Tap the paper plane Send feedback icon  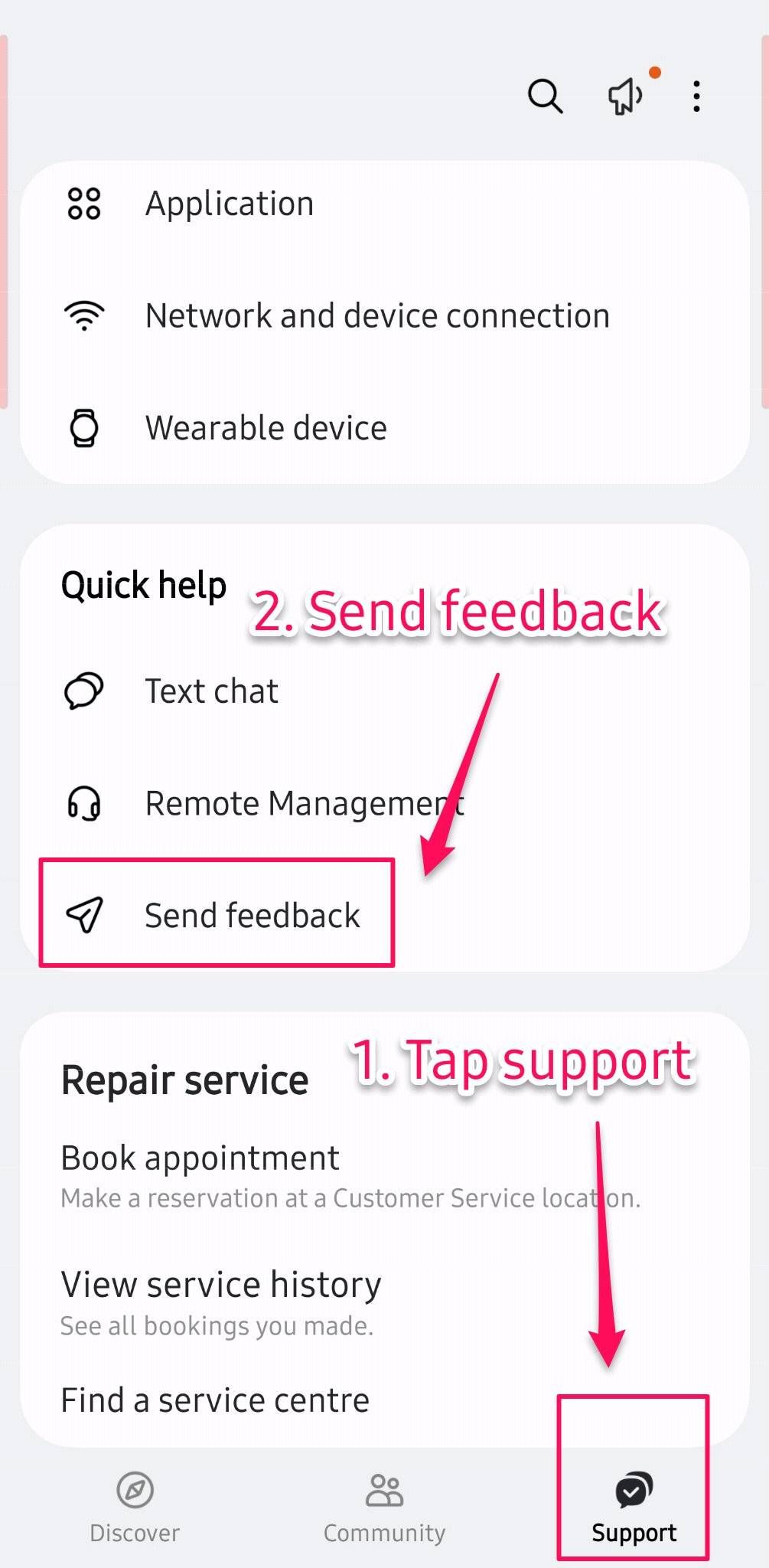[x=84, y=914]
